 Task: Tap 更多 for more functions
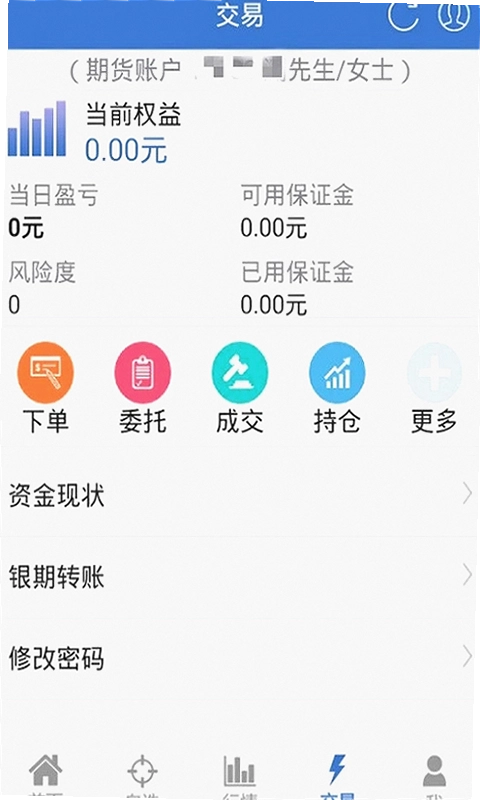coord(434,388)
